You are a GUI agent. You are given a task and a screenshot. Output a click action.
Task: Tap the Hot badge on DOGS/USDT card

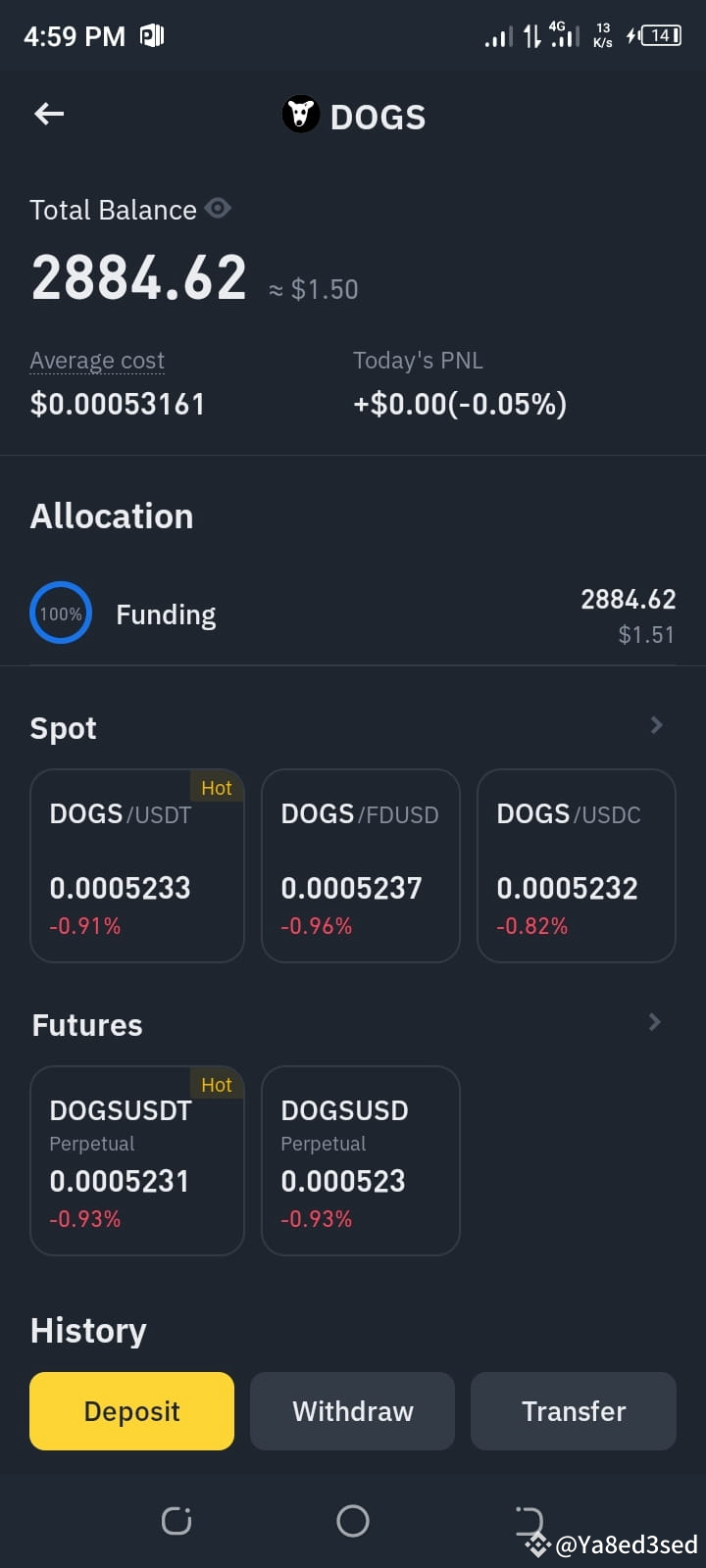click(x=216, y=787)
